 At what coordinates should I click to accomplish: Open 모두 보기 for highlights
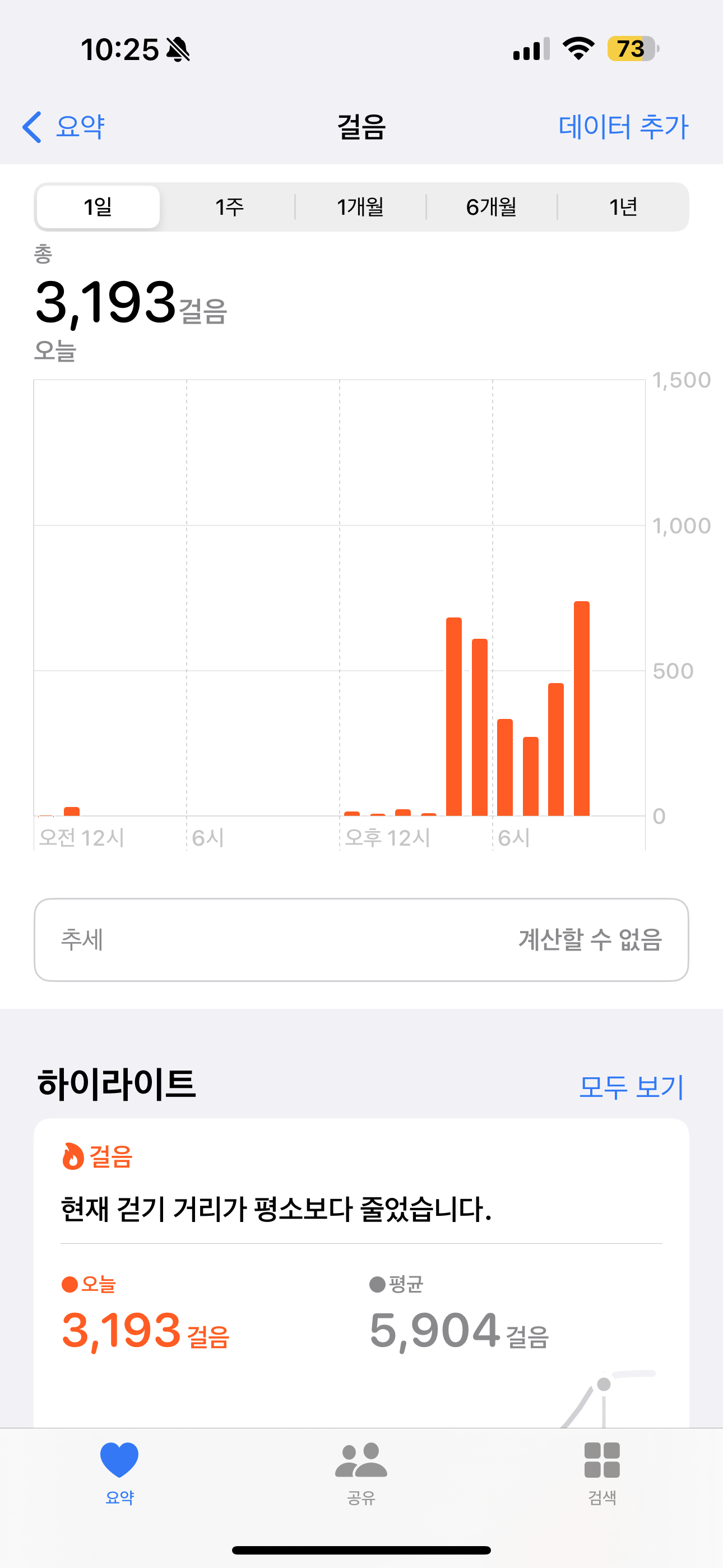(631, 1086)
